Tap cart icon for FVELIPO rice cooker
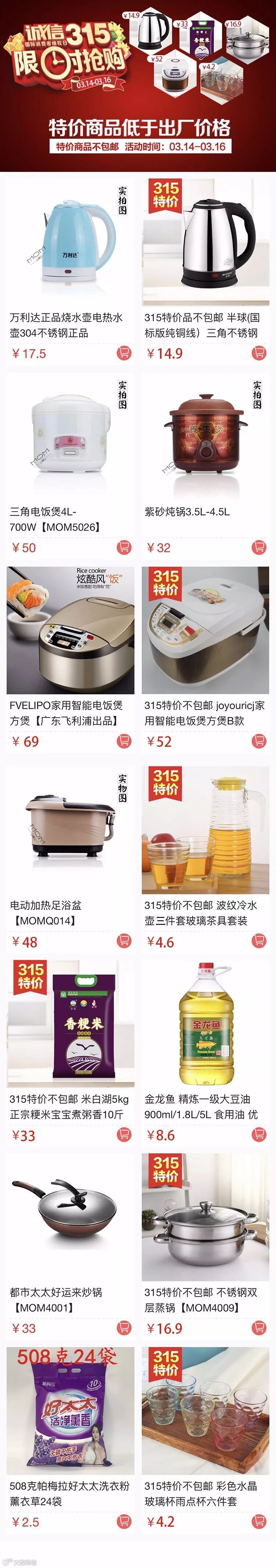This screenshot has width=276, height=1568. click(x=124, y=741)
